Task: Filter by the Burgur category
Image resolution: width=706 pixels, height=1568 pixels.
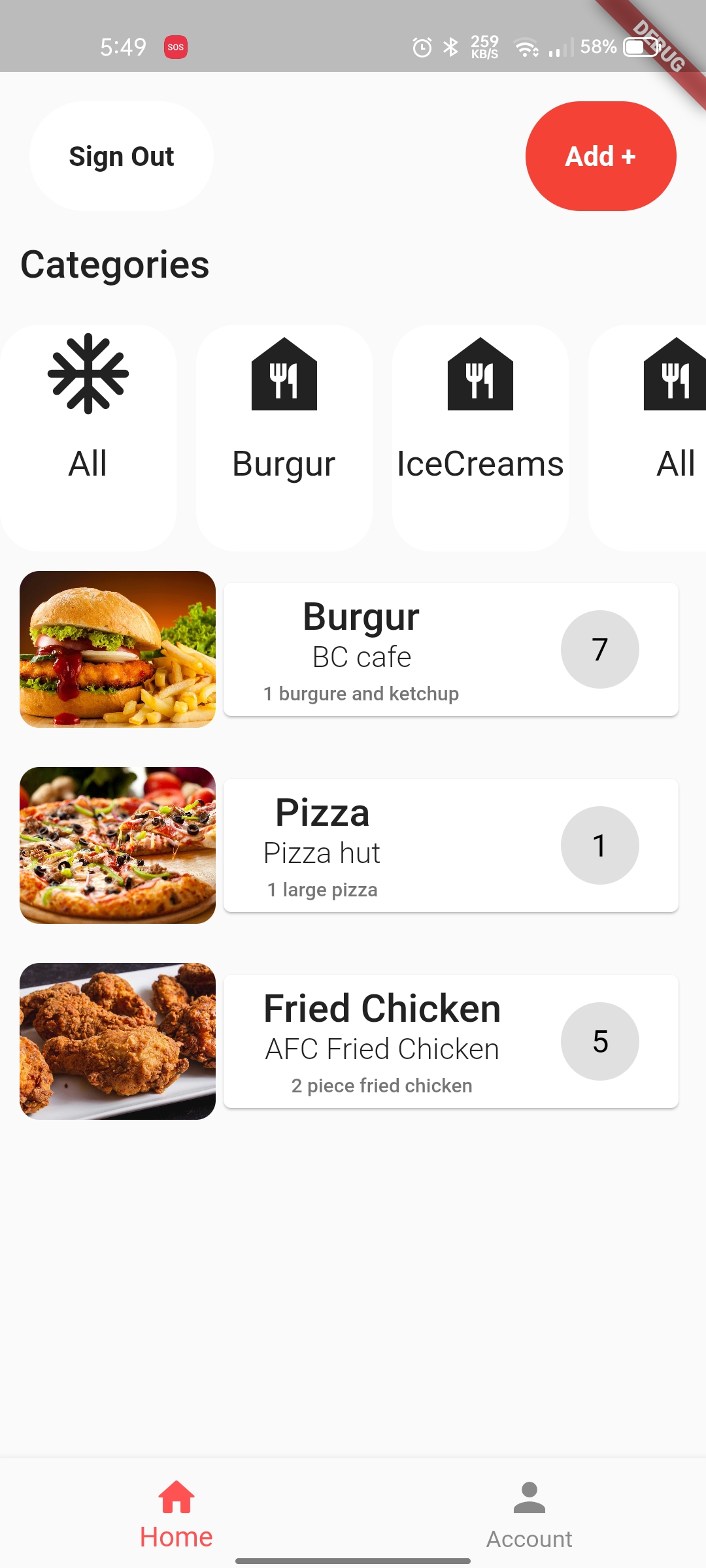Action: pyautogui.click(x=284, y=438)
